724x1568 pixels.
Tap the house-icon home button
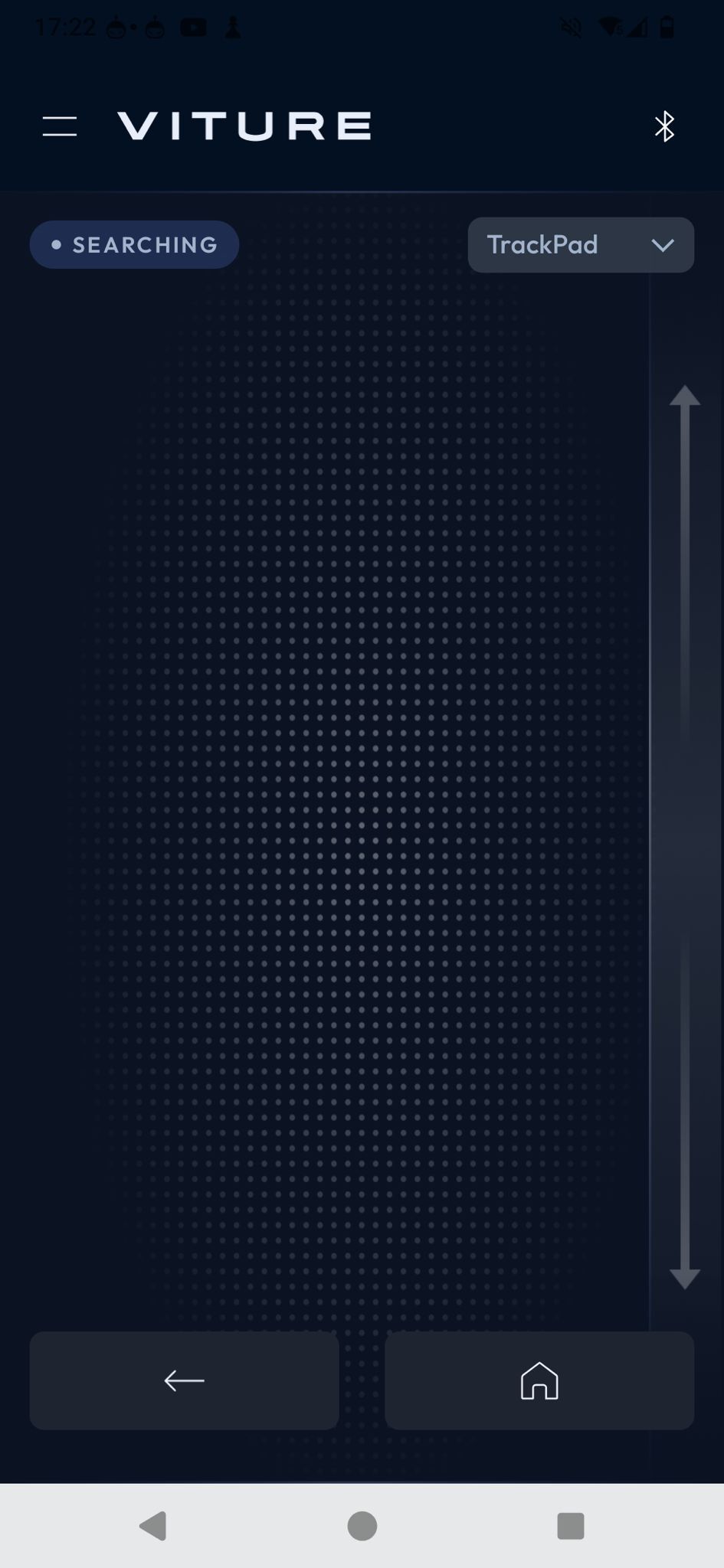[539, 1380]
